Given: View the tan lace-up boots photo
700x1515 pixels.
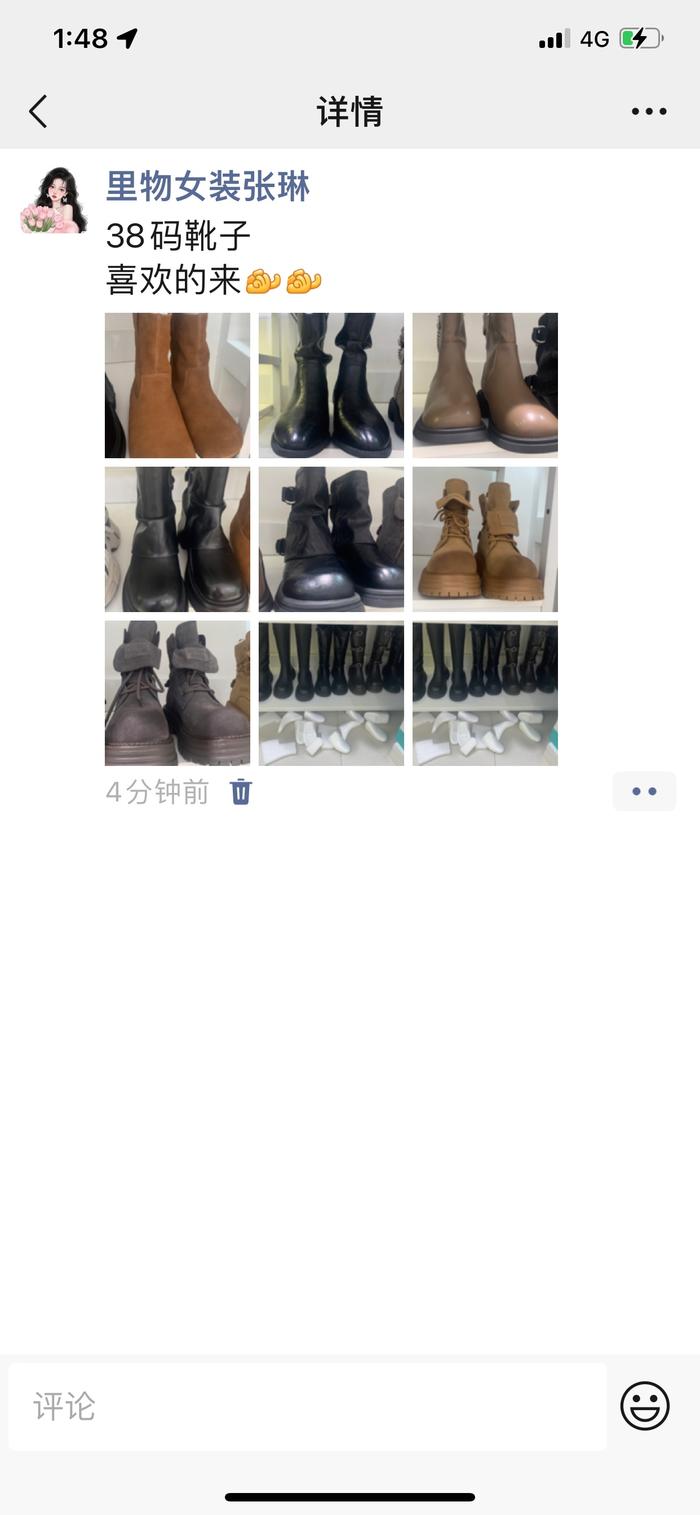Looking at the screenshot, I should point(485,539).
